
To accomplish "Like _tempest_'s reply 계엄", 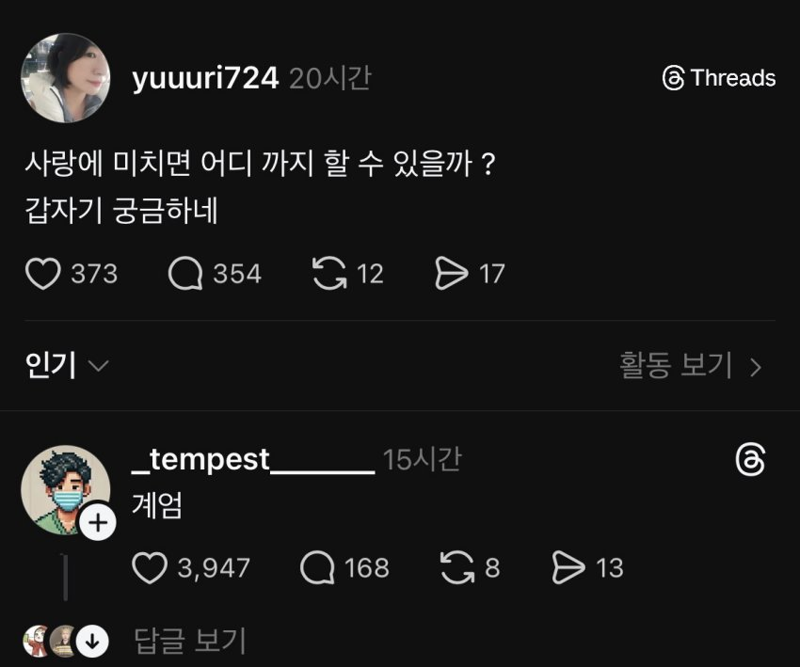I will 150,568.
